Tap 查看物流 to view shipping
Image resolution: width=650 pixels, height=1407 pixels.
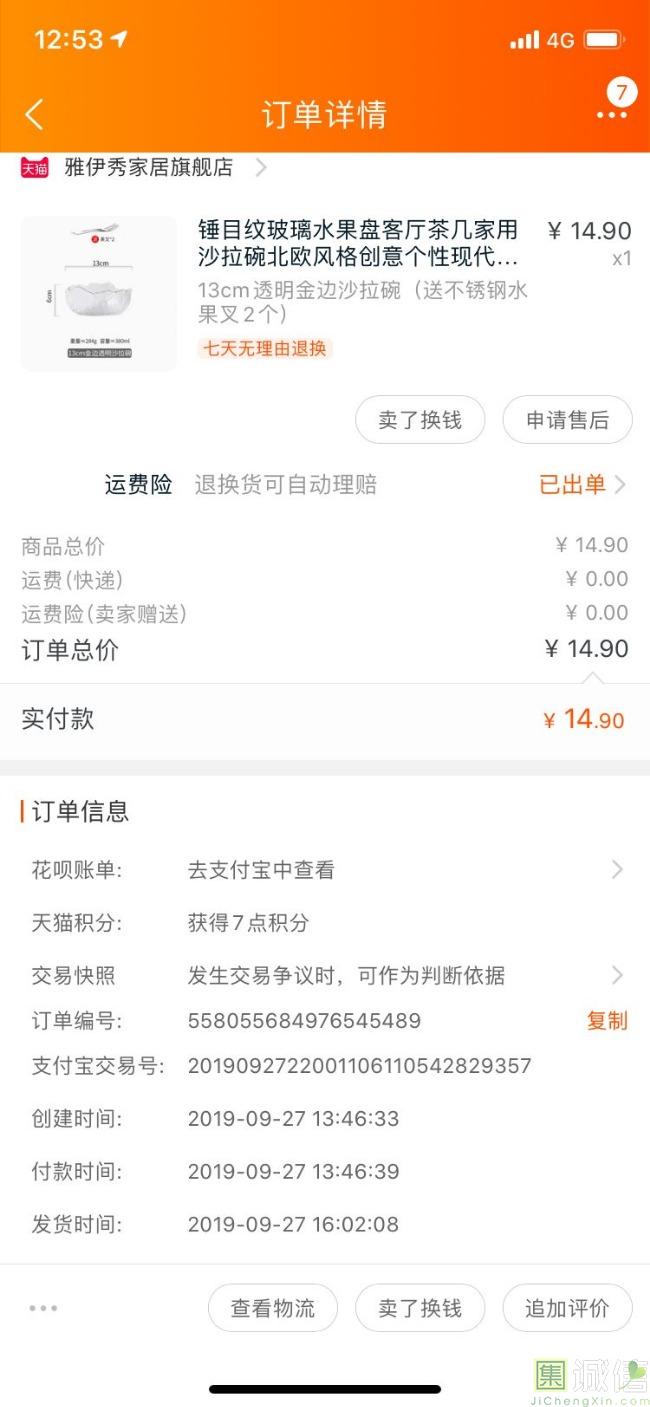[272, 1308]
